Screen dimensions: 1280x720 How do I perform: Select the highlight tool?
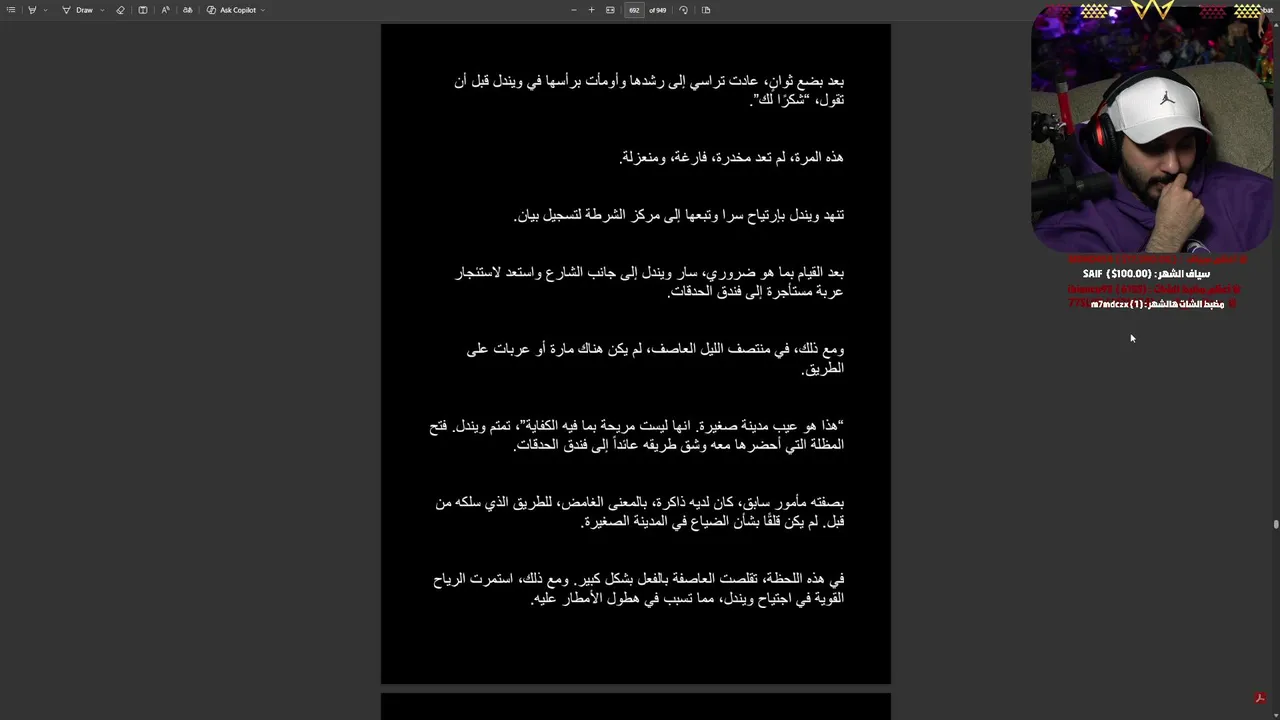[32, 10]
